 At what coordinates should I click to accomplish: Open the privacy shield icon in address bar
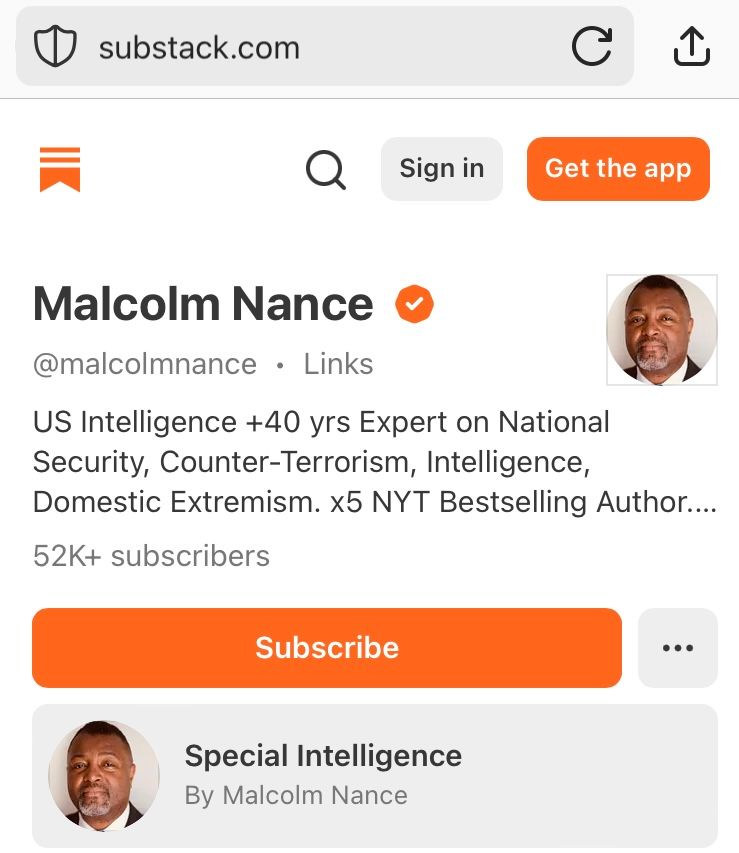coord(55,47)
